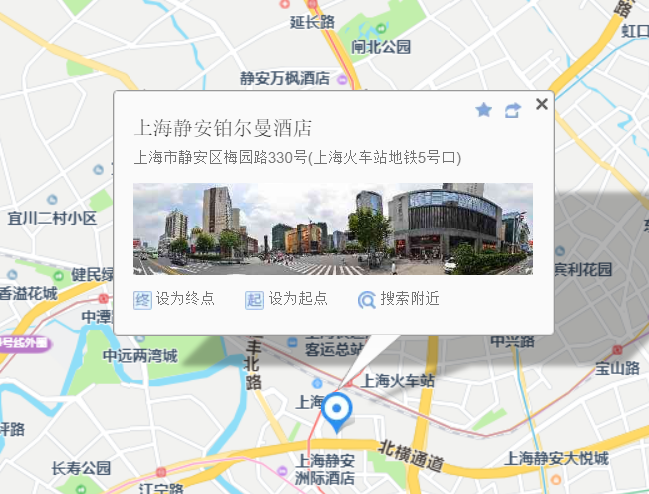Tap the blue location pin marker
Viewport: 649px width, 494px height.
337,412
